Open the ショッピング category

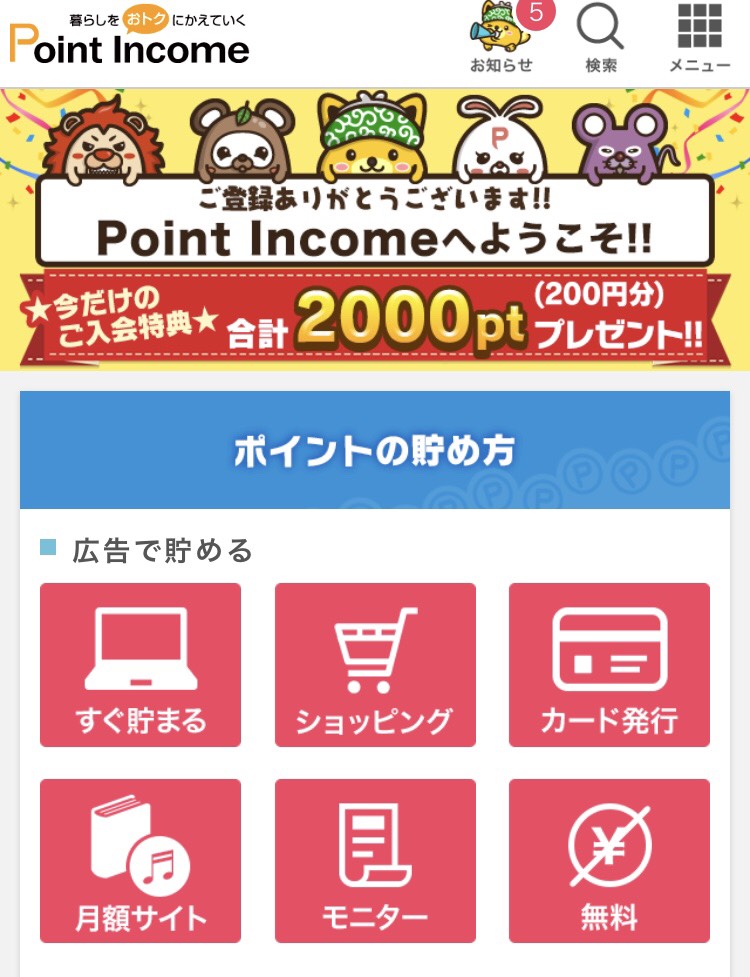click(x=375, y=665)
